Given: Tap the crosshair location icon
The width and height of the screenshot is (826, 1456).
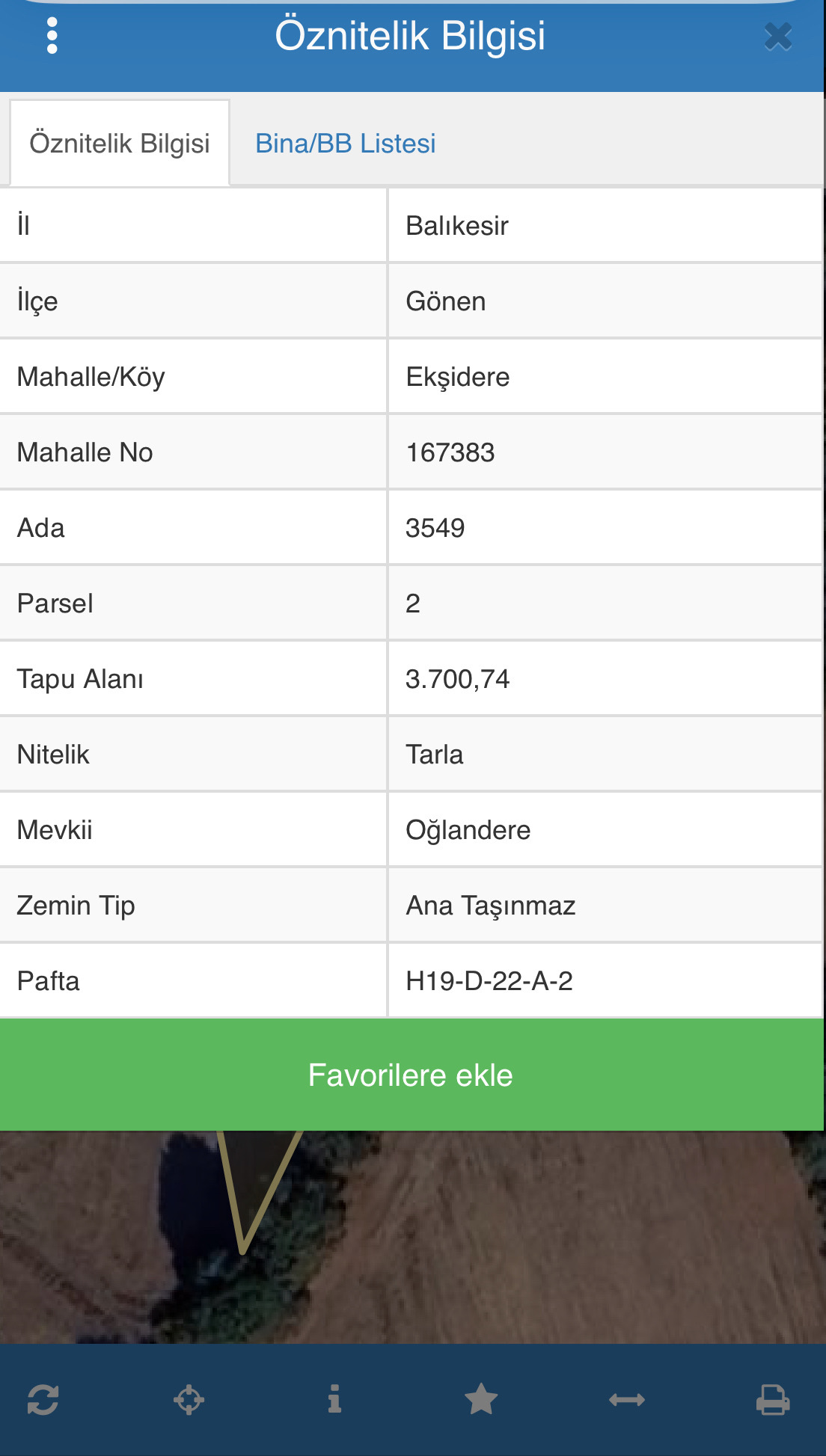Looking at the screenshot, I should pyautogui.click(x=189, y=1400).
